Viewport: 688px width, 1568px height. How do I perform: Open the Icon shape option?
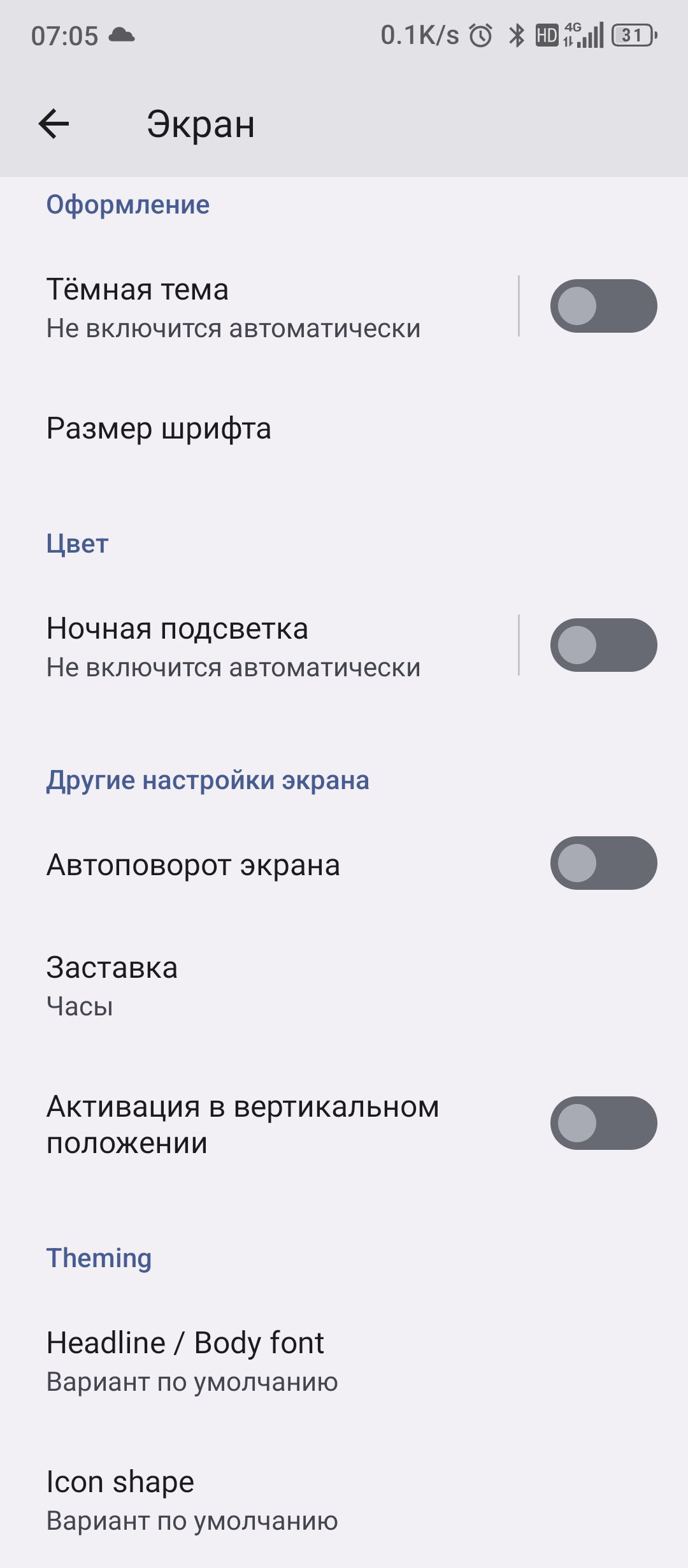255,1499
